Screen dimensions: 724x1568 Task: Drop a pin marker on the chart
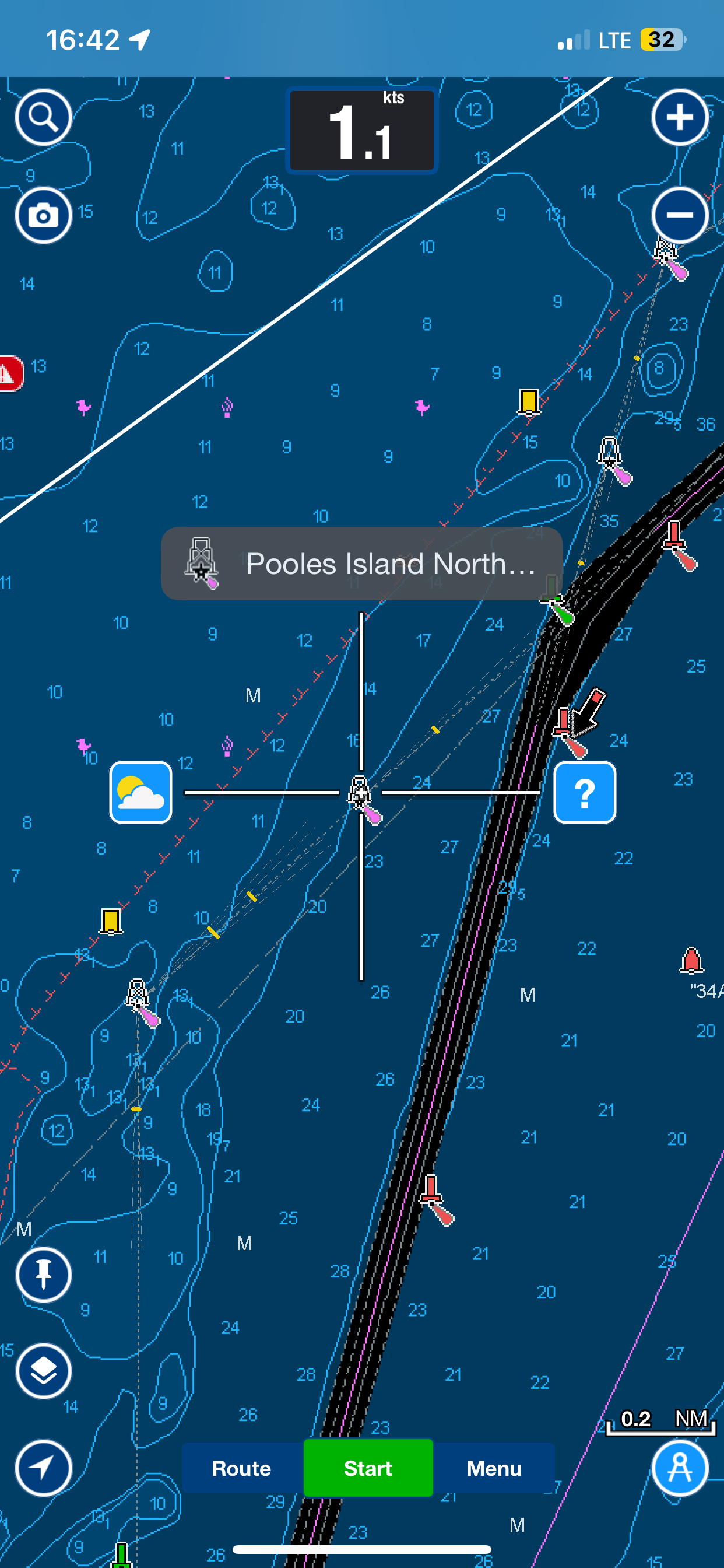coord(43,1274)
